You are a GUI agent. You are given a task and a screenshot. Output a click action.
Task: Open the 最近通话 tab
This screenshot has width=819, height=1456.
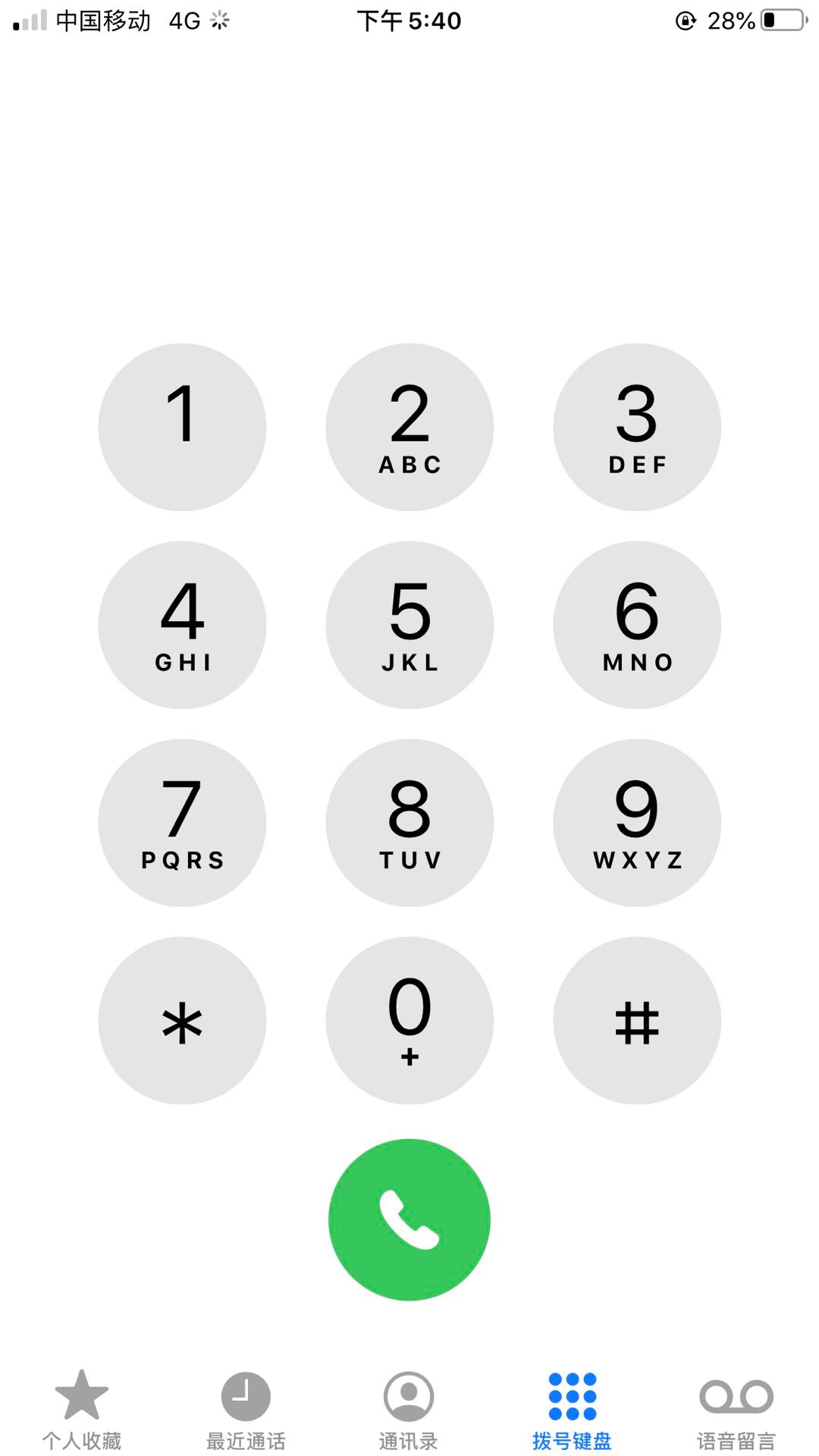246,1410
